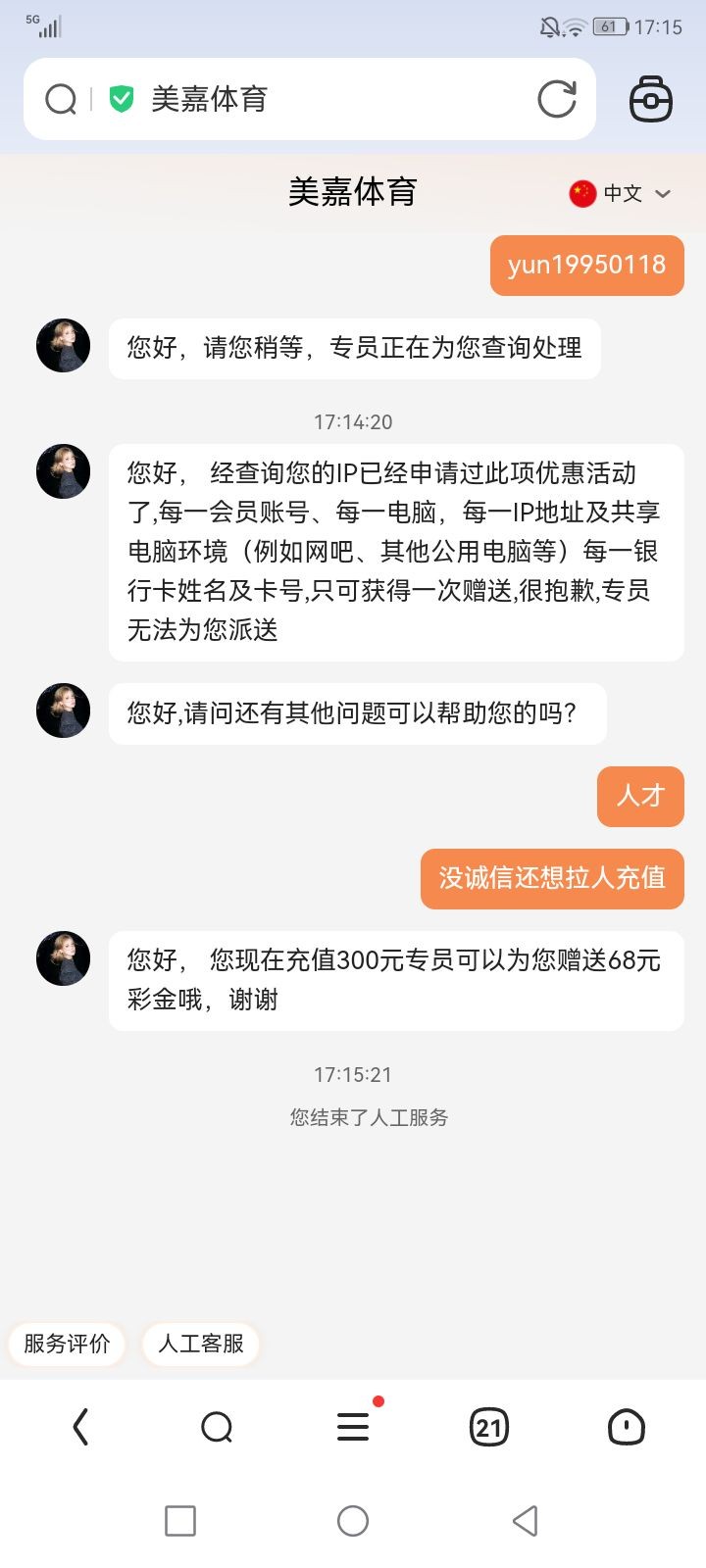Image resolution: width=706 pixels, height=1568 pixels.
Task: Tap 人工客服 to contact a human agent
Action: coord(201,1344)
